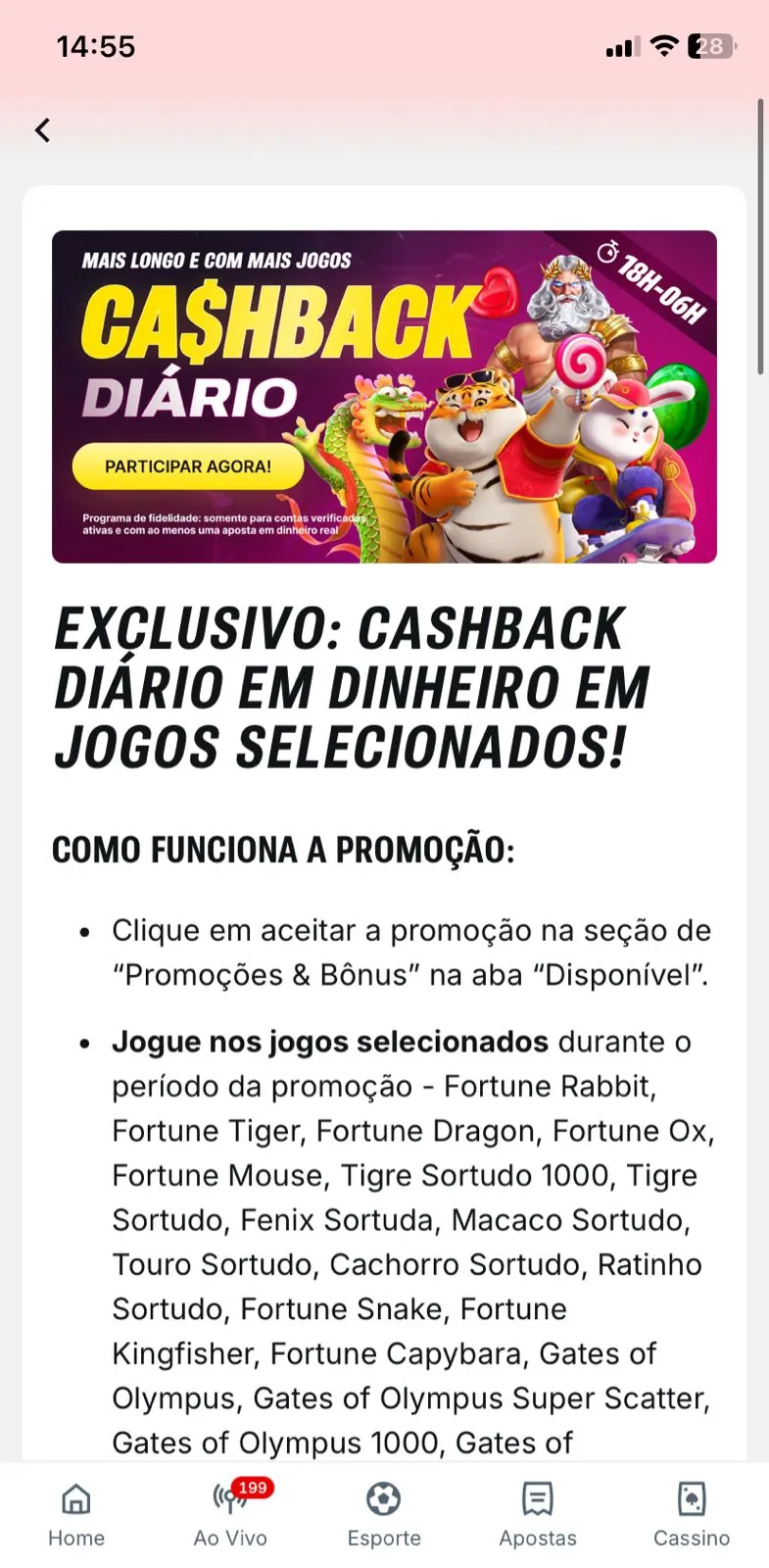Tap the clock showing 14:55
Screen dimensions: 769x1568
[x=95, y=45]
